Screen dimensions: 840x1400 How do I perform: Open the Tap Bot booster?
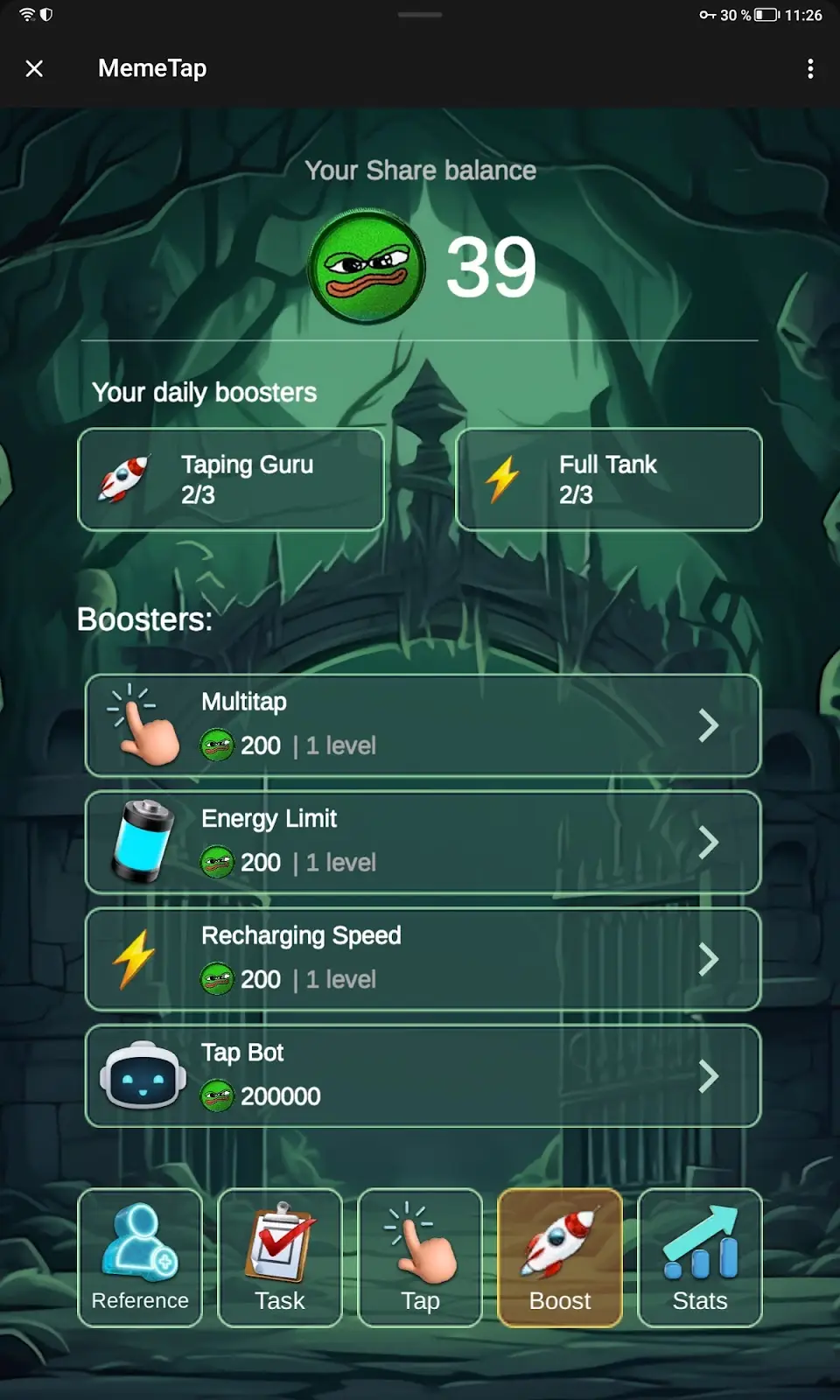[x=423, y=1075]
